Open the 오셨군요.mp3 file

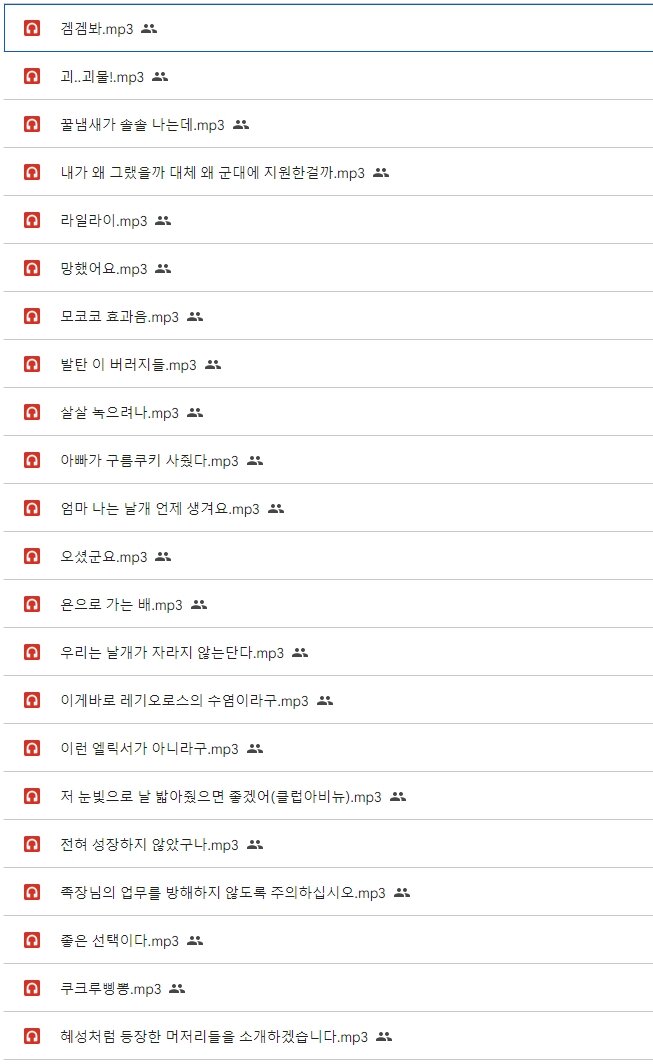pyautogui.click(x=329, y=556)
